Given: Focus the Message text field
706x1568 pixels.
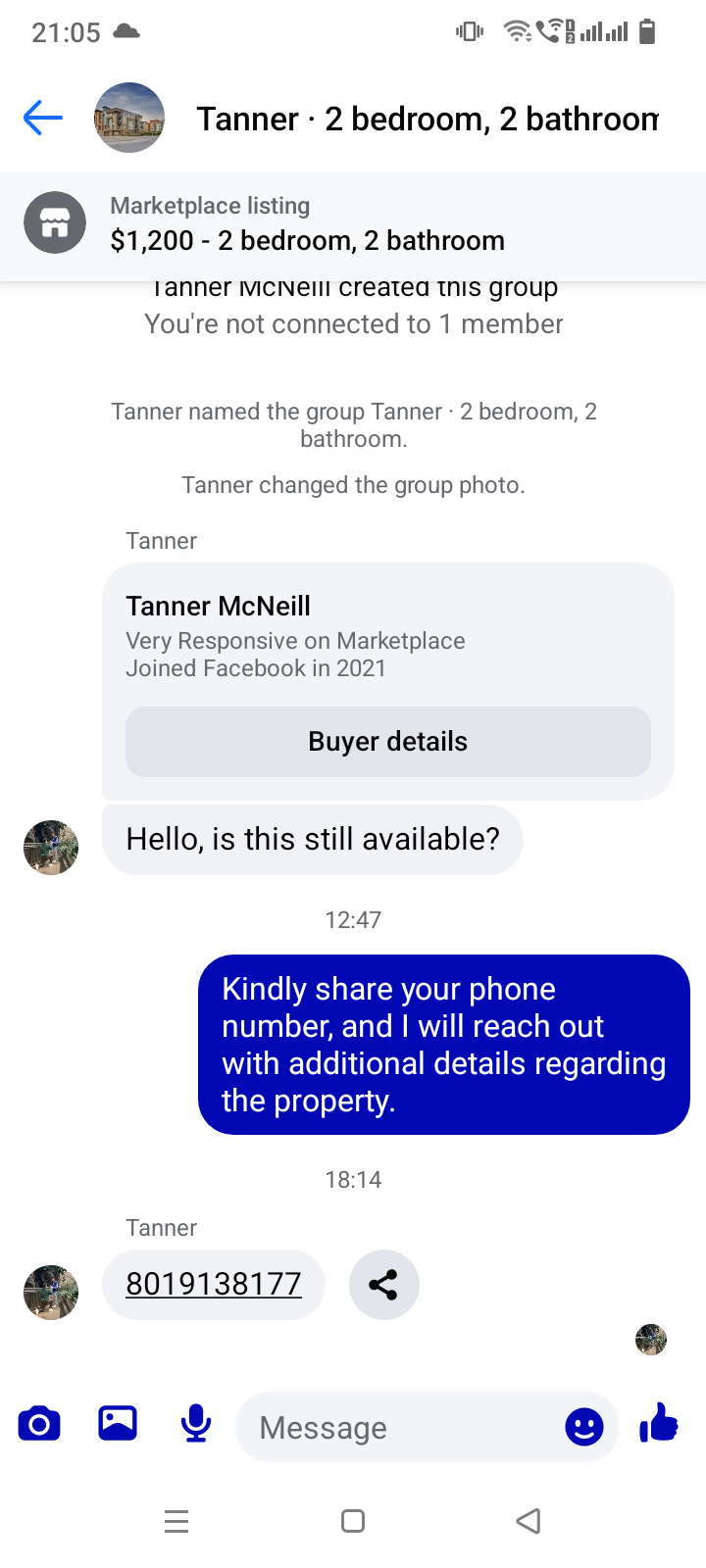Looking at the screenshot, I should click(x=400, y=1428).
